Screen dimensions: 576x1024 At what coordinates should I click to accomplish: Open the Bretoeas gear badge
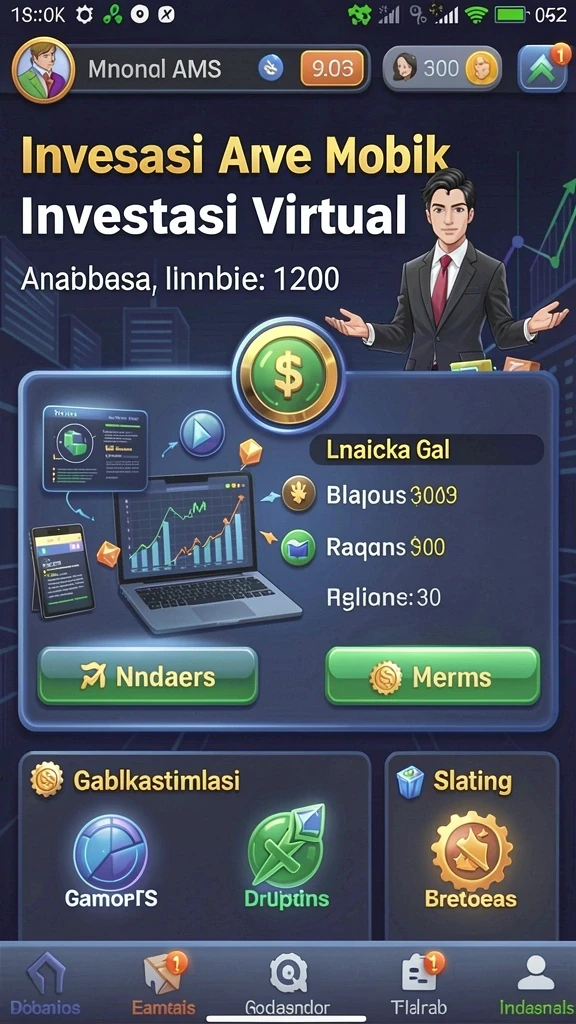pyautogui.click(x=471, y=861)
